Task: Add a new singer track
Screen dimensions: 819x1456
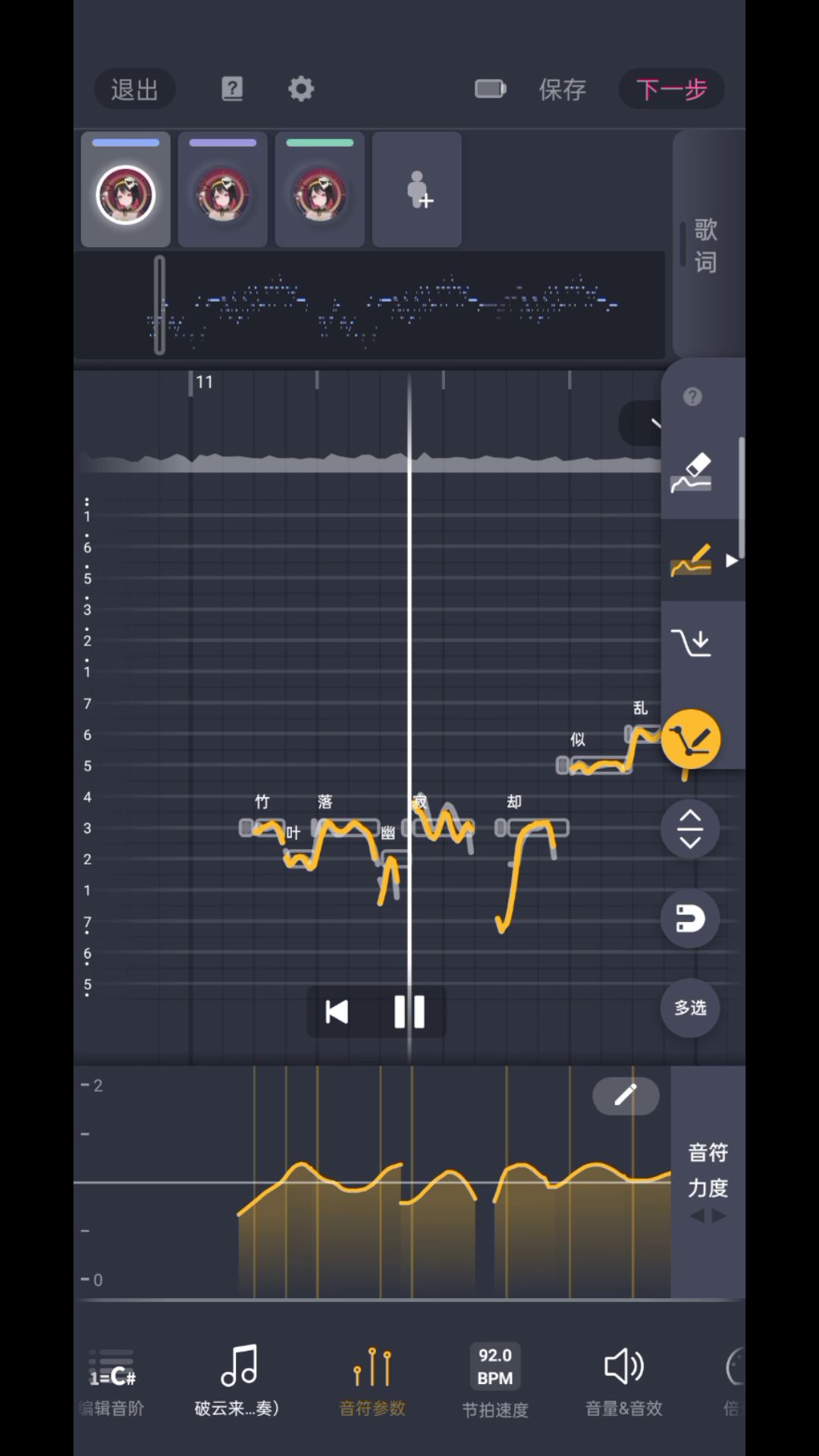Action: (x=416, y=190)
